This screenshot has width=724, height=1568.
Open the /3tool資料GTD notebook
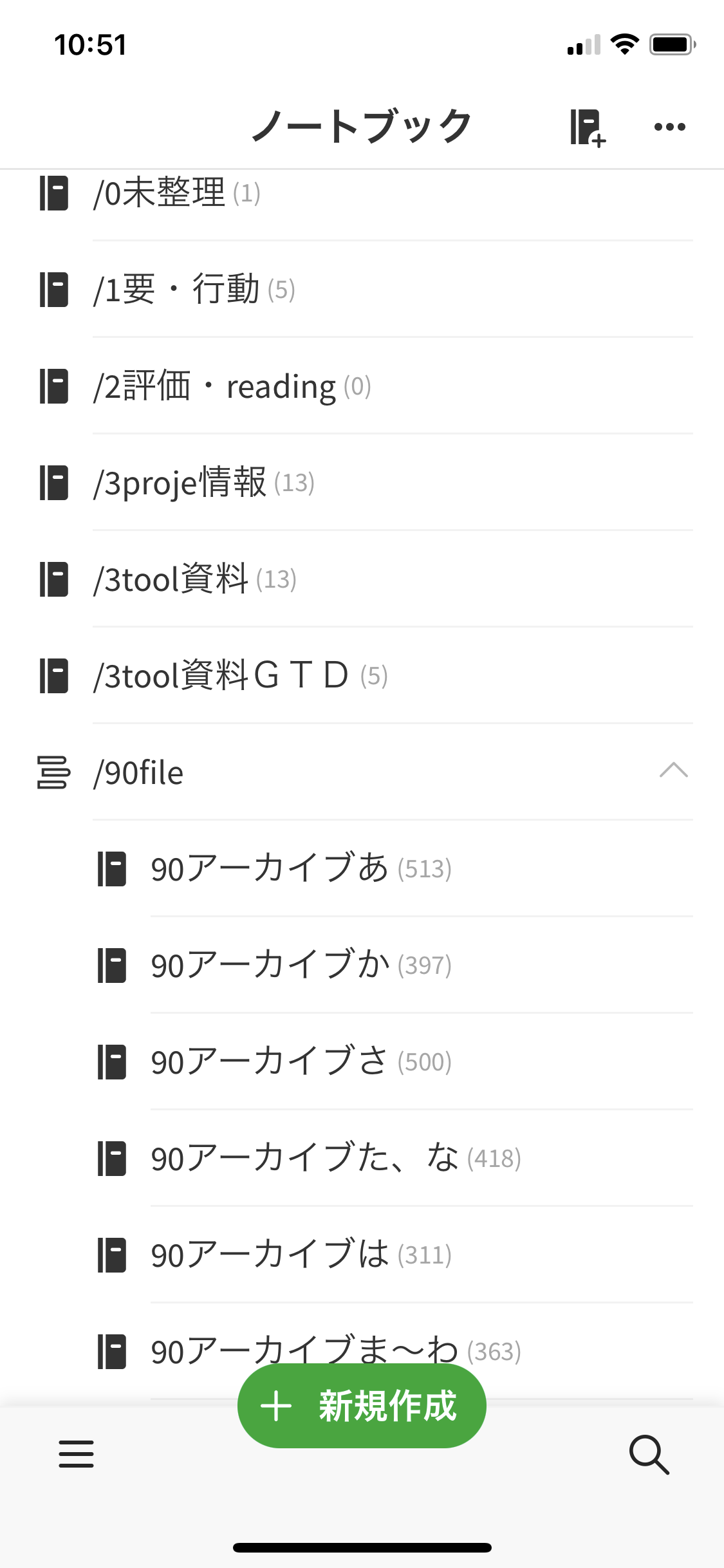click(362, 675)
